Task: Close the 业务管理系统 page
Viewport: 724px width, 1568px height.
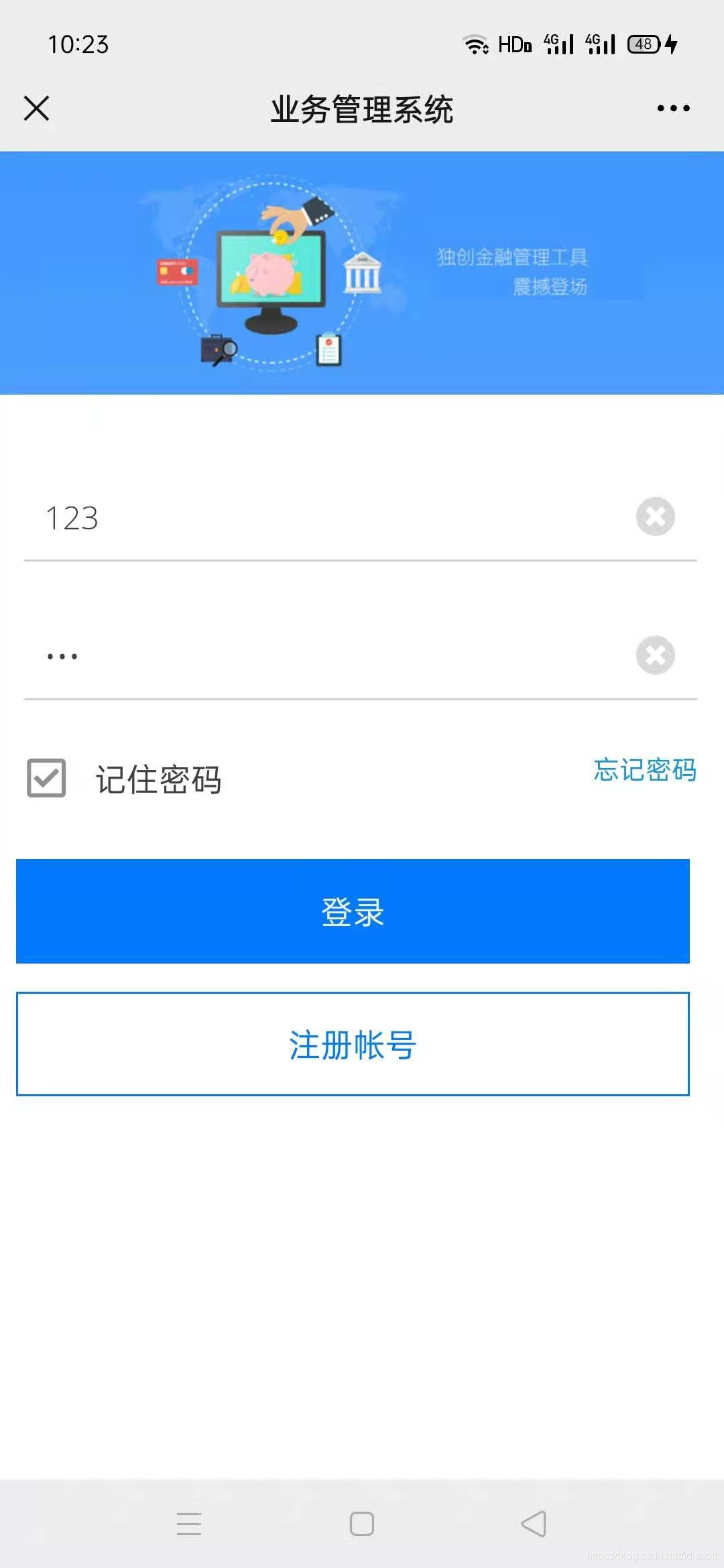Action: coord(36,108)
